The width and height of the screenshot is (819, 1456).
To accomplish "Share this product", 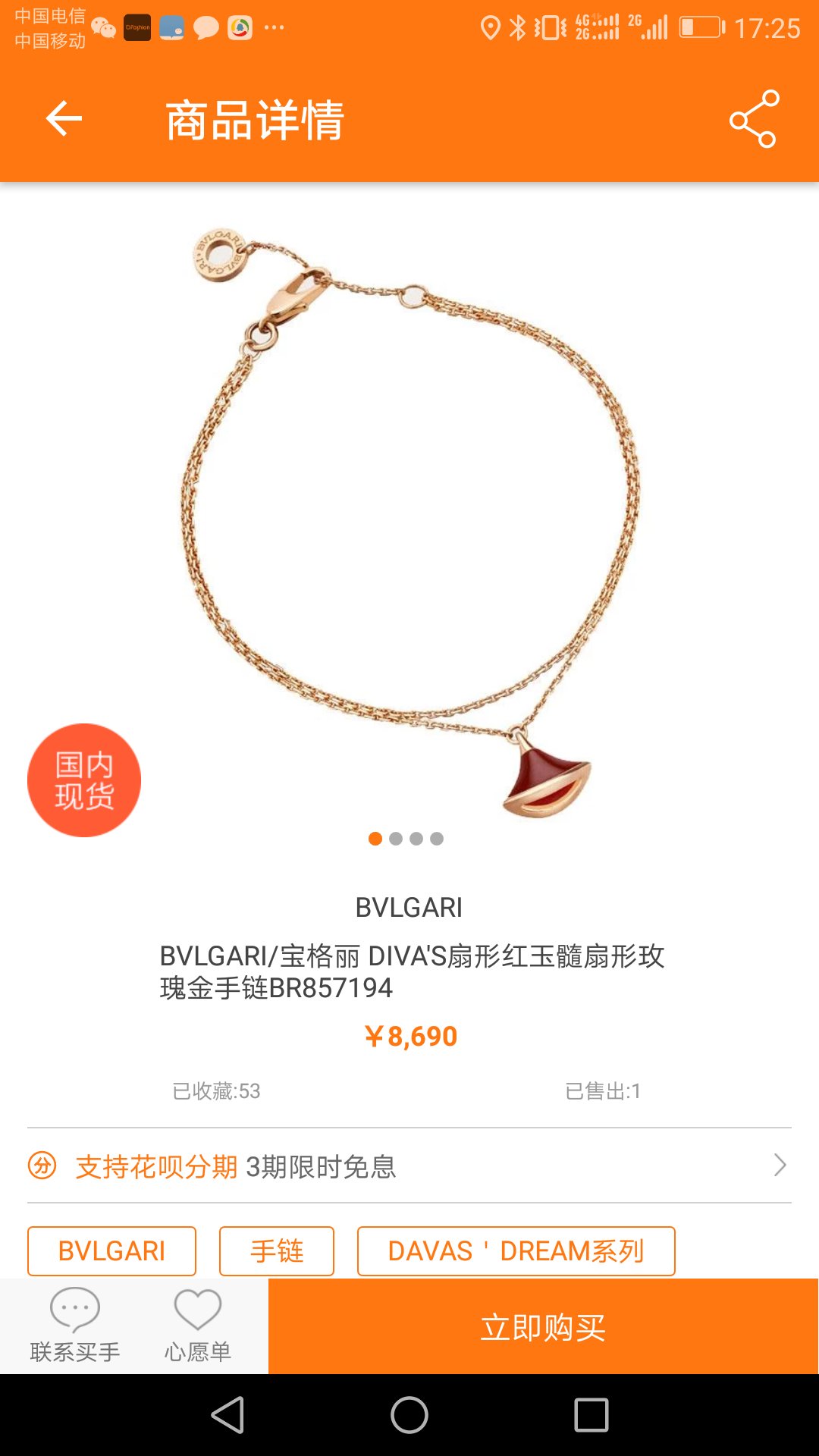I will click(x=753, y=119).
